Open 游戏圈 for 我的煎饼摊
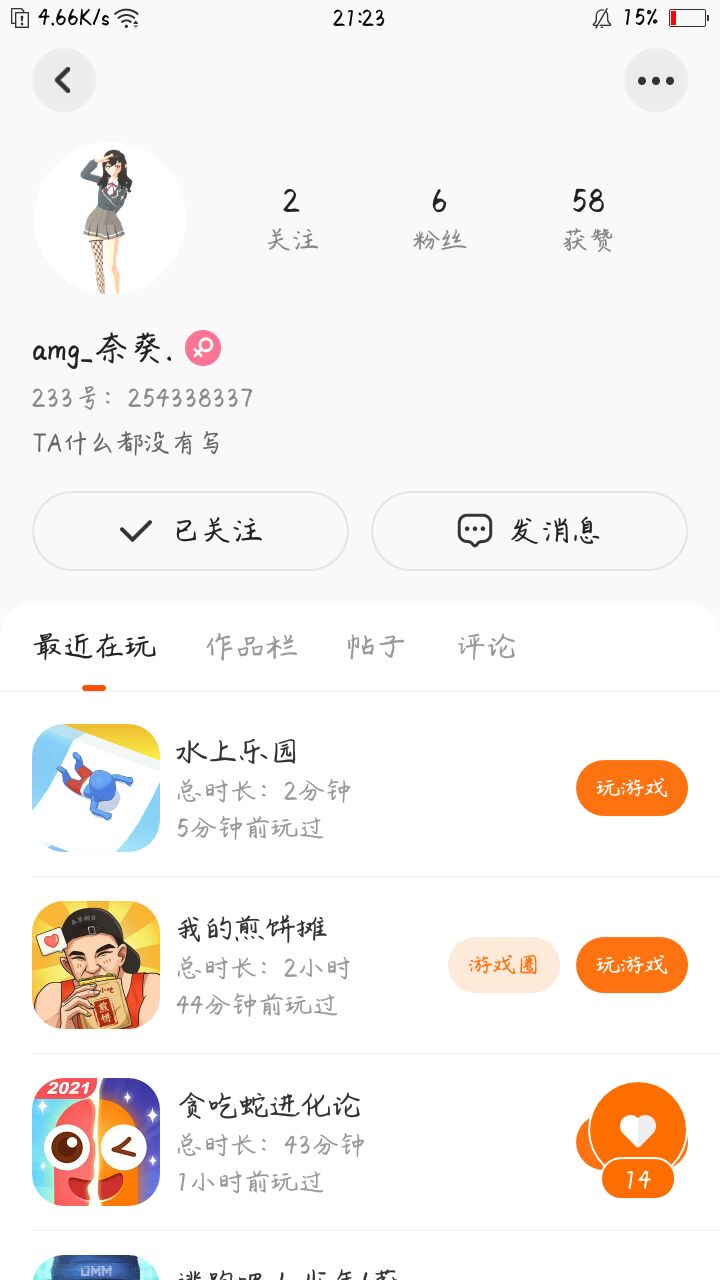Viewport: 720px width, 1280px height. coord(503,965)
